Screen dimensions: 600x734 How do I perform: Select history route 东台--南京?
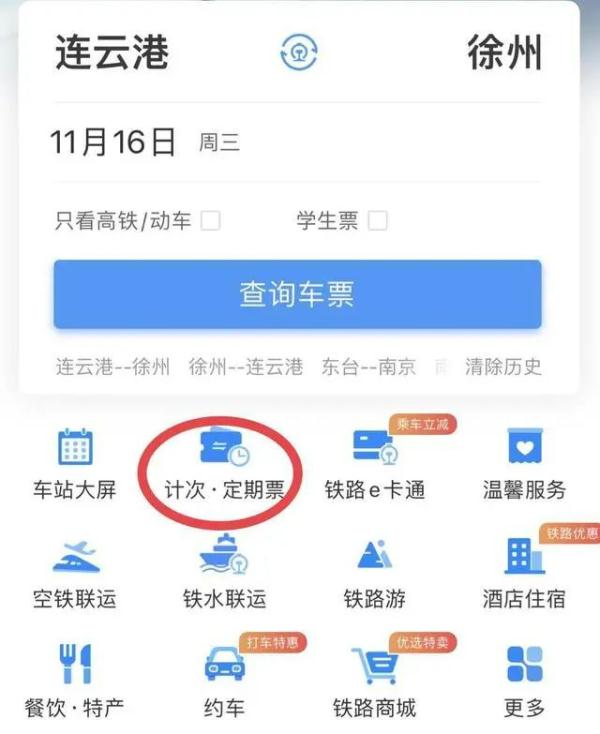click(x=368, y=367)
